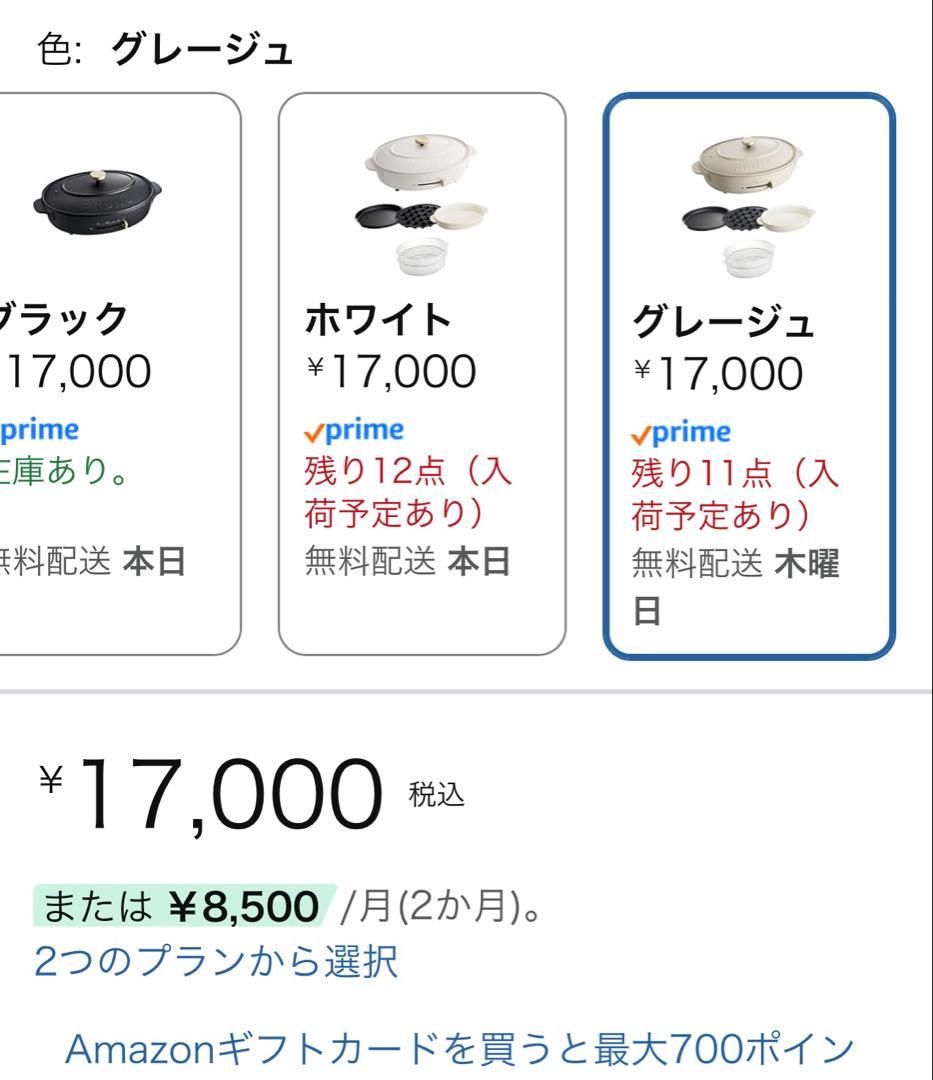Viewport: 933px width, 1080px height.
Task: Click the 無料配送 本日 delivery label
Action: [x=405, y=561]
